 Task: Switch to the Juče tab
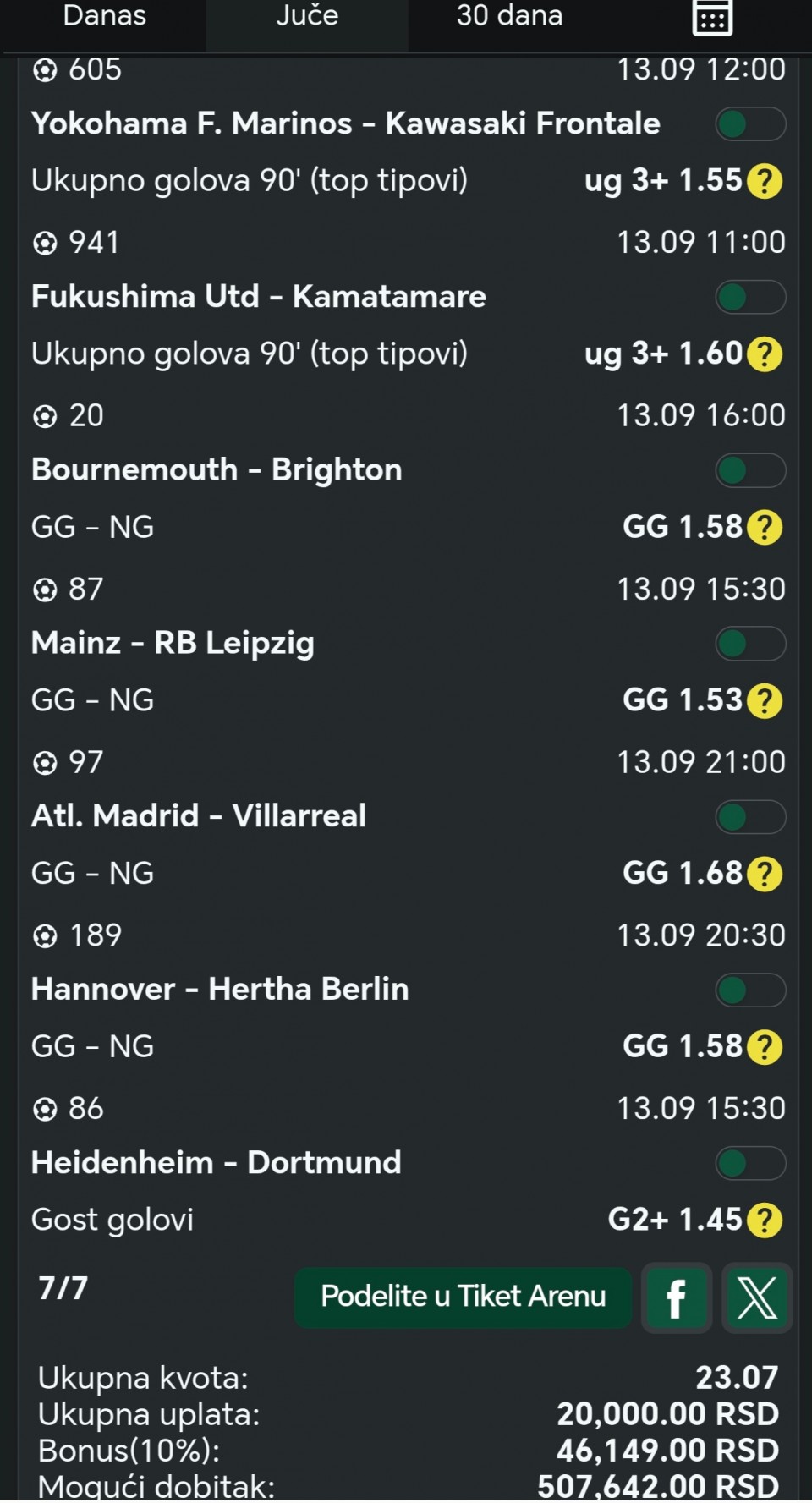[x=307, y=19]
